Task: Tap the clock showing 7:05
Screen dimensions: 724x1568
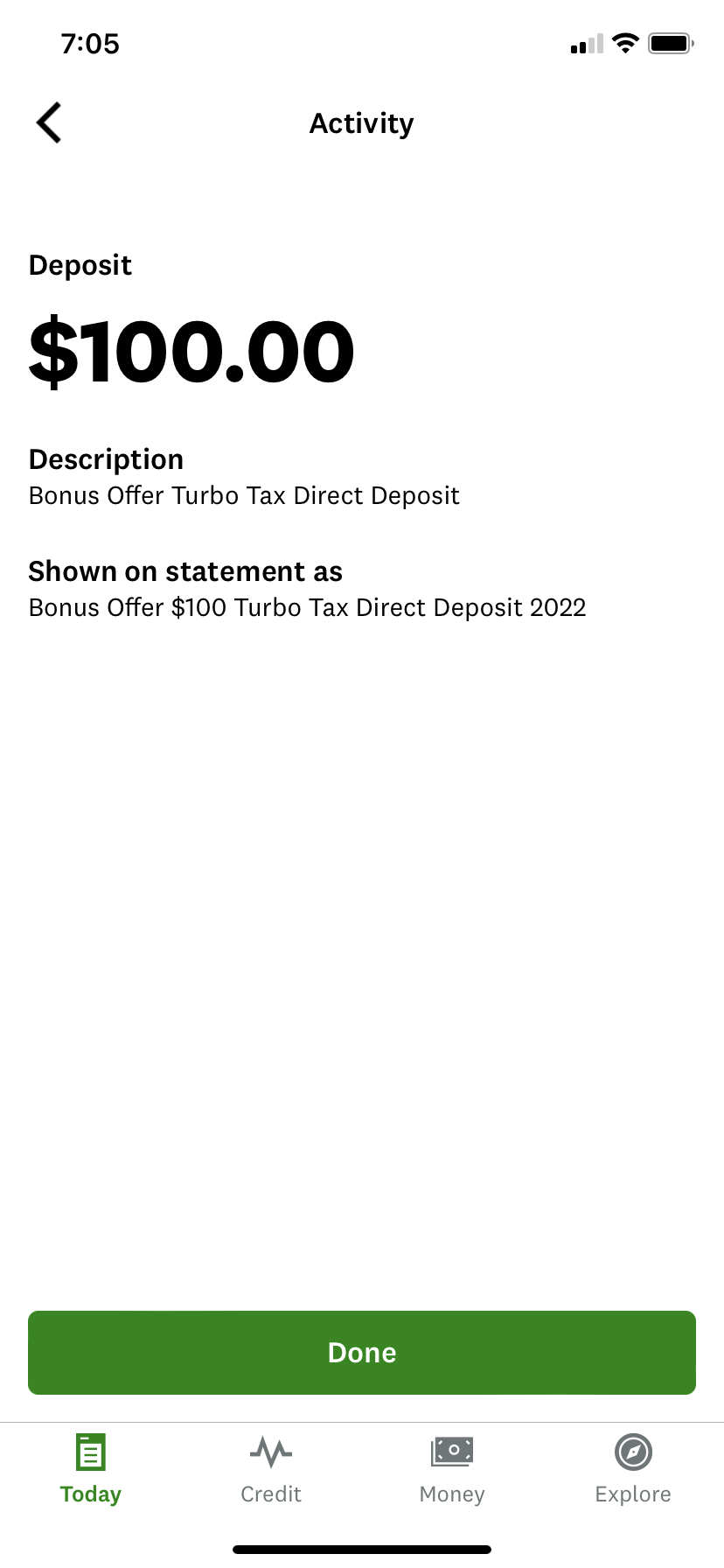Action: [91, 44]
